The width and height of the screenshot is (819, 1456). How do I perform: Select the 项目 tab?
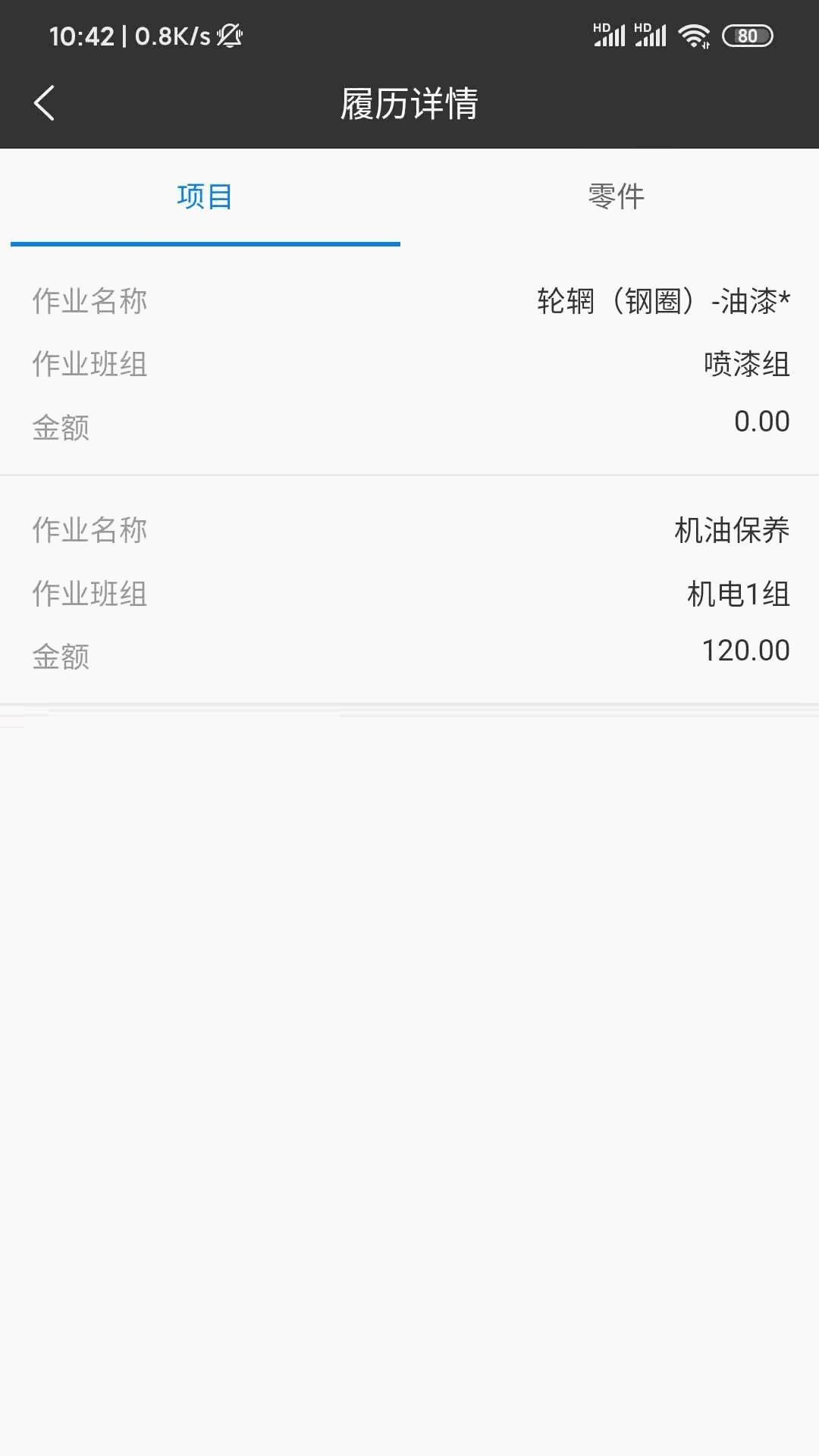pyautogui.click(x=205, y=197)
